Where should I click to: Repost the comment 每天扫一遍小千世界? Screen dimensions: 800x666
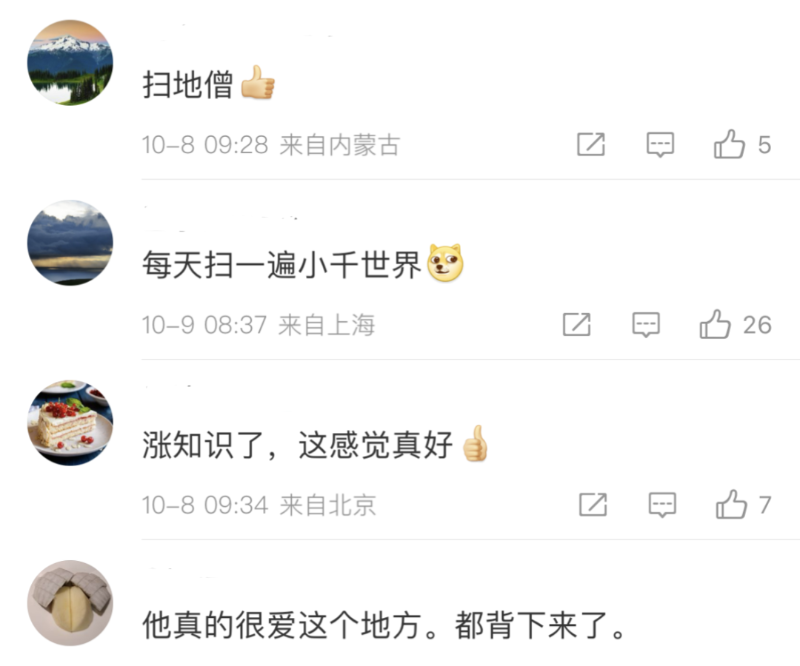pyautogui.click(x=577, y=324)
